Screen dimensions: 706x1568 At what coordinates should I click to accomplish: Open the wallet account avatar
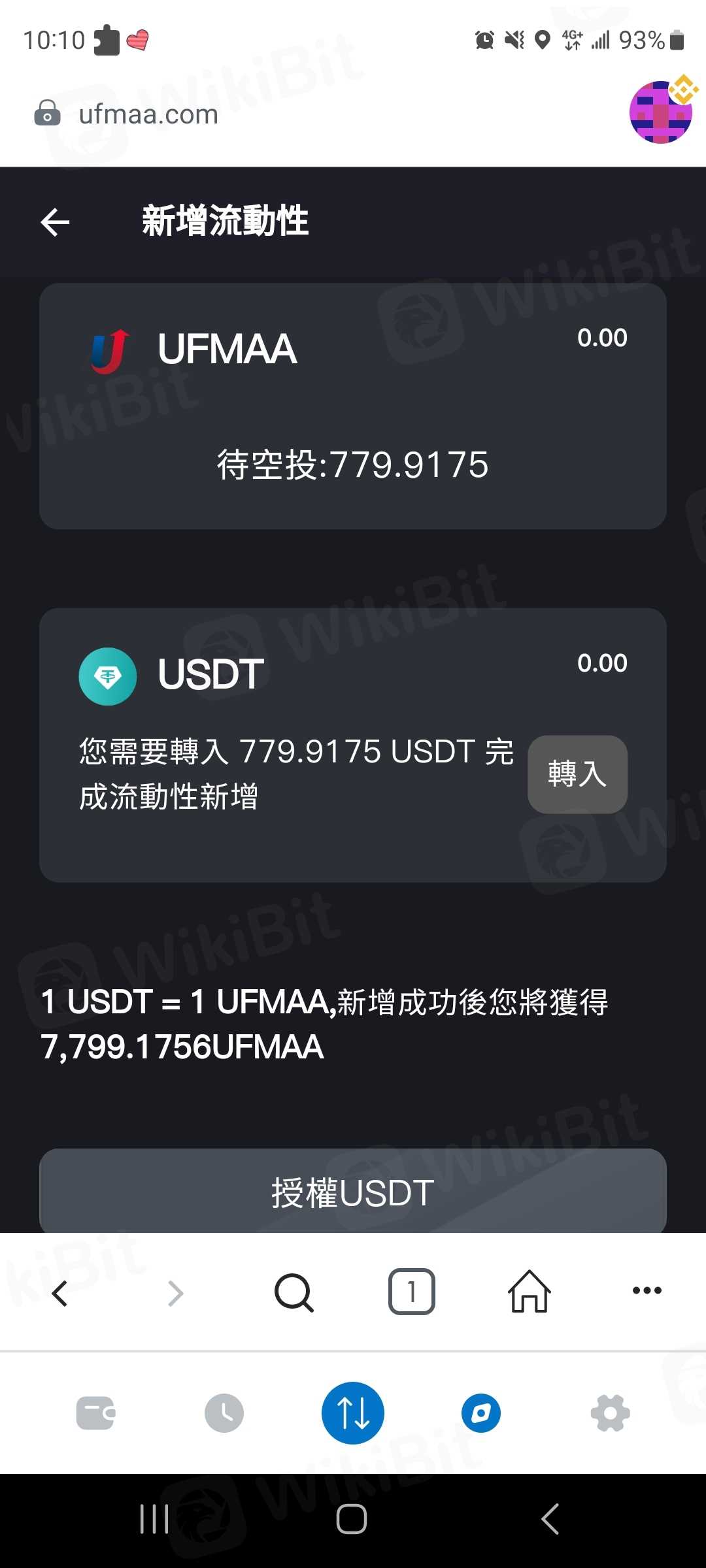661,112
